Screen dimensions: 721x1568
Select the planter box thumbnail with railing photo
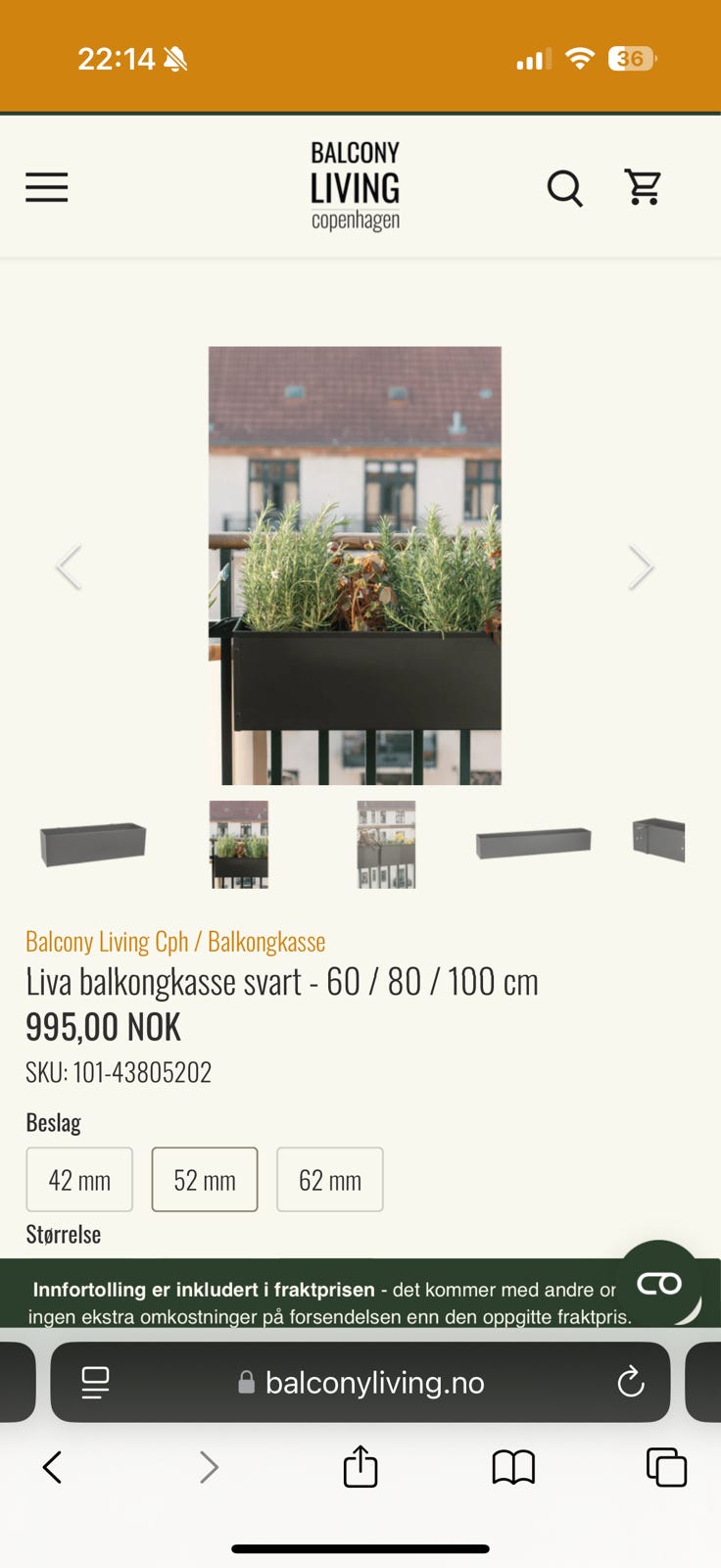pos(238,845)
